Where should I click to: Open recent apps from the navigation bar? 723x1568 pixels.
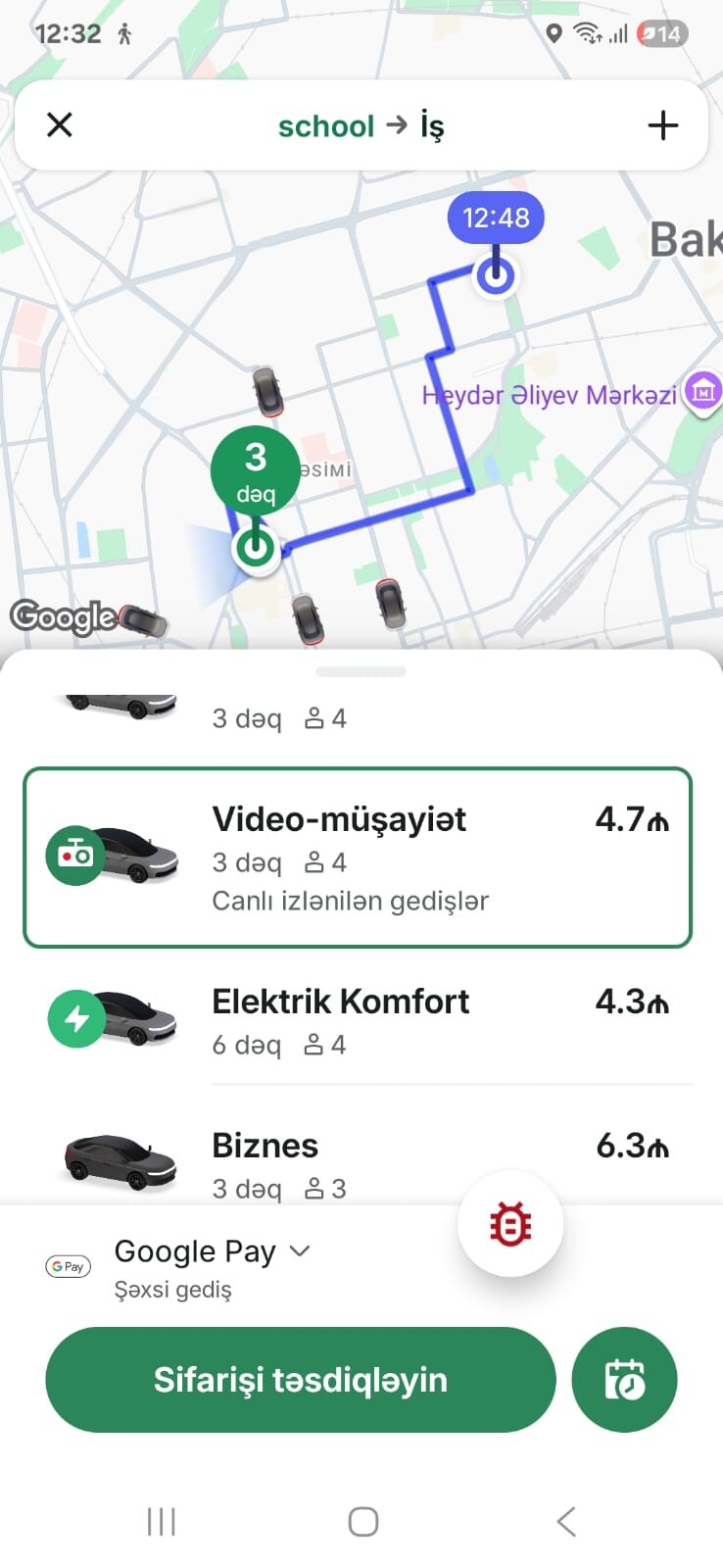click(161, 1521)
